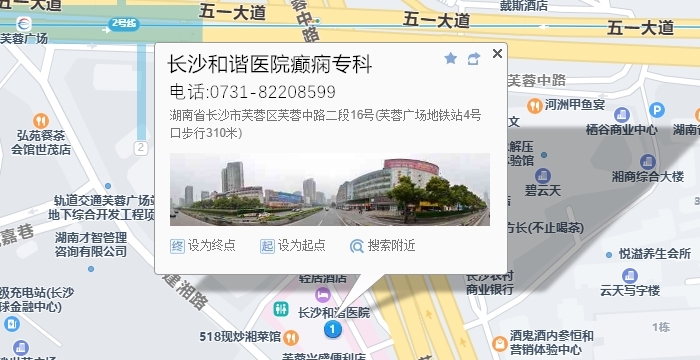
Task: Open the 酒鬼酒内参恒和营销体验中心 shop marker
Action: (500, 343)
